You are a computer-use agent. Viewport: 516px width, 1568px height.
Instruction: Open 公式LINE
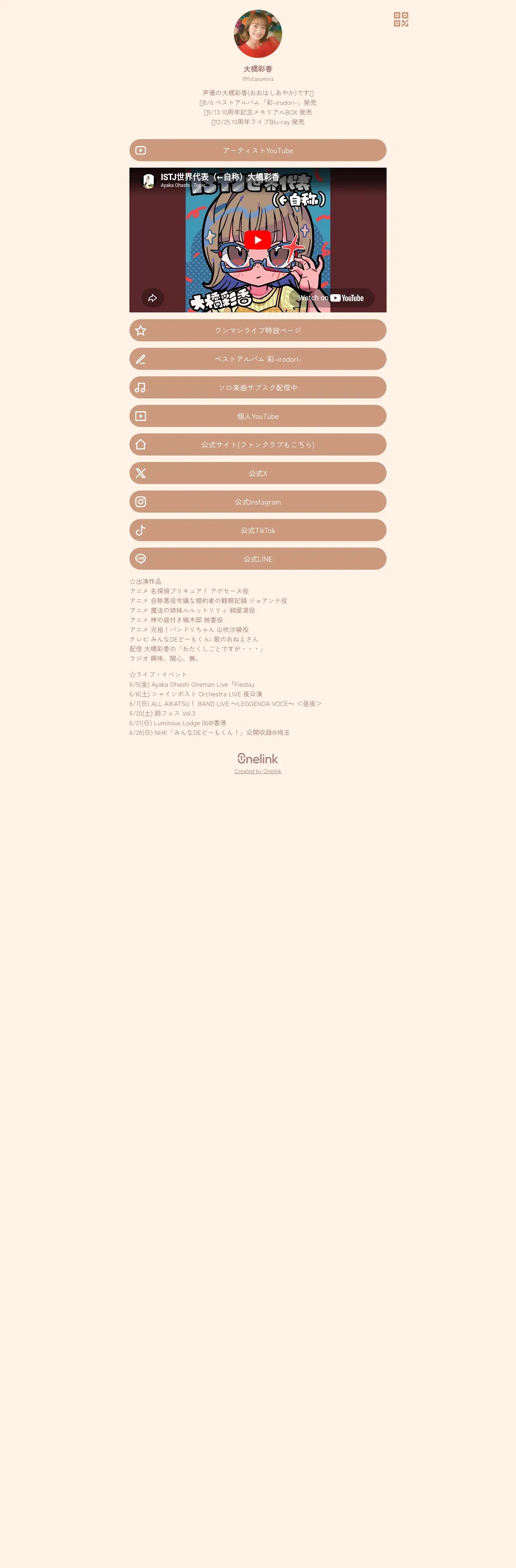tap(258, 559)
